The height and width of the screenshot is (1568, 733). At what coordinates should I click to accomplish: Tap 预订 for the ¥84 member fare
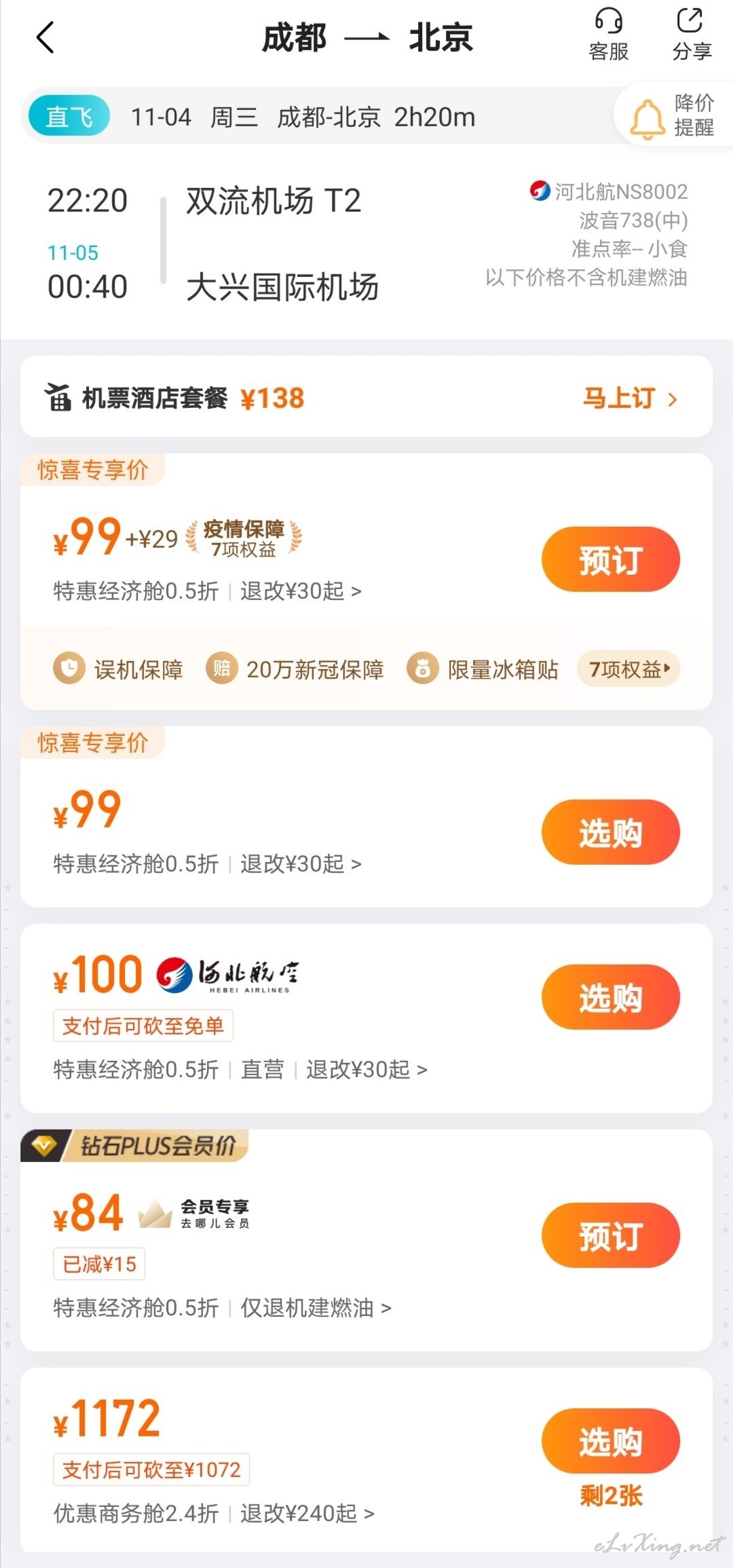[611, 1235]
